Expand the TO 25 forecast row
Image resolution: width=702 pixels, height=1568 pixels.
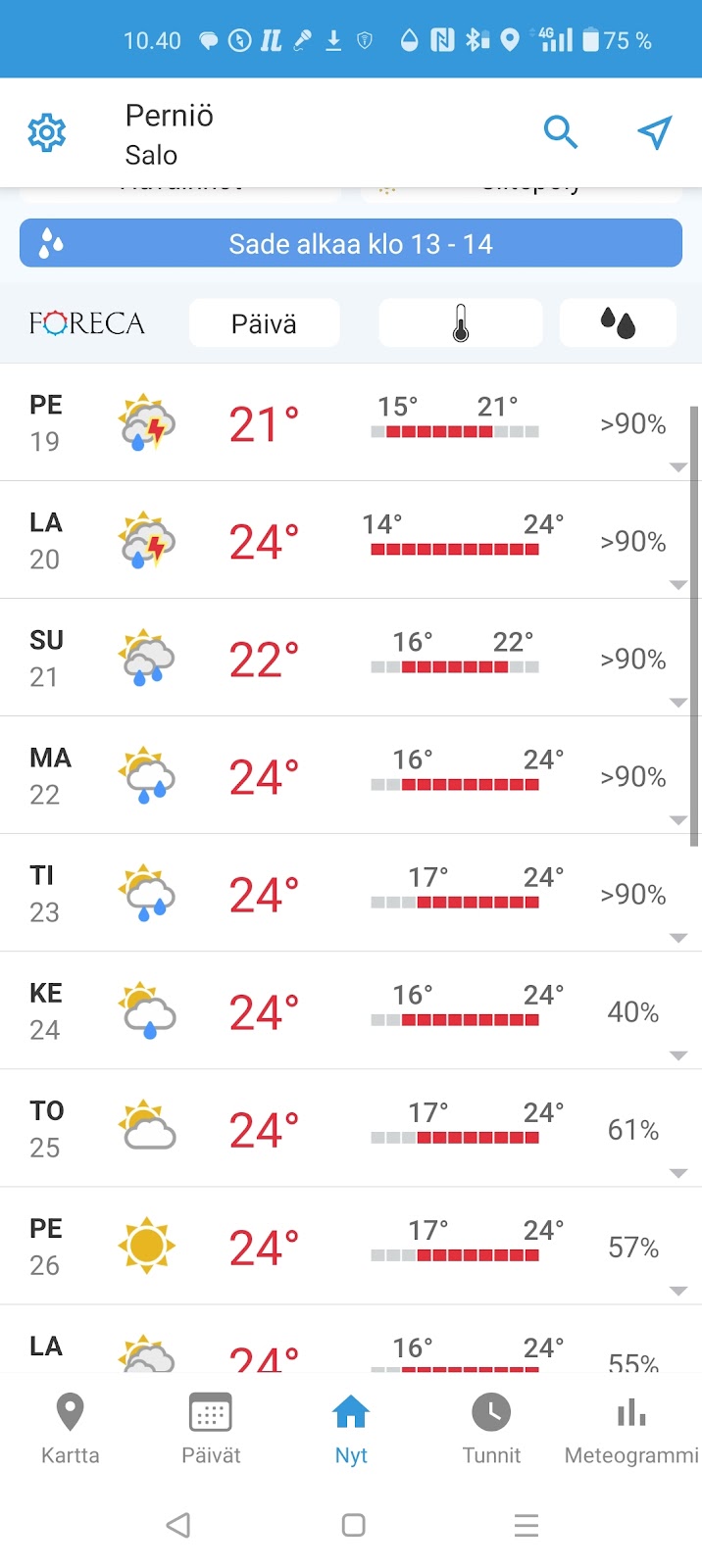point(351,1128)
